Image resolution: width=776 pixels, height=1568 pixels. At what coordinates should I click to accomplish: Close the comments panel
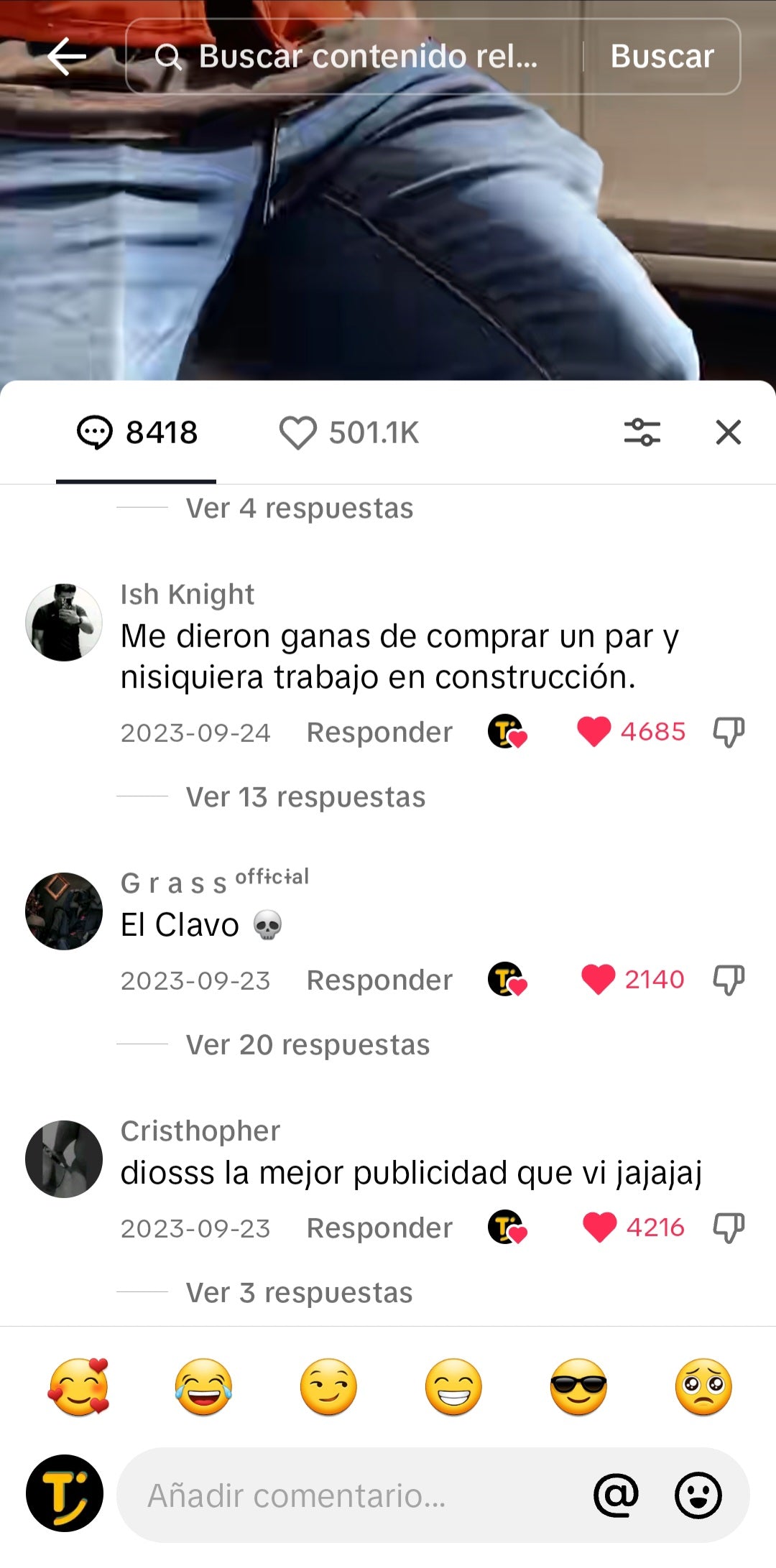coord(728,433)
